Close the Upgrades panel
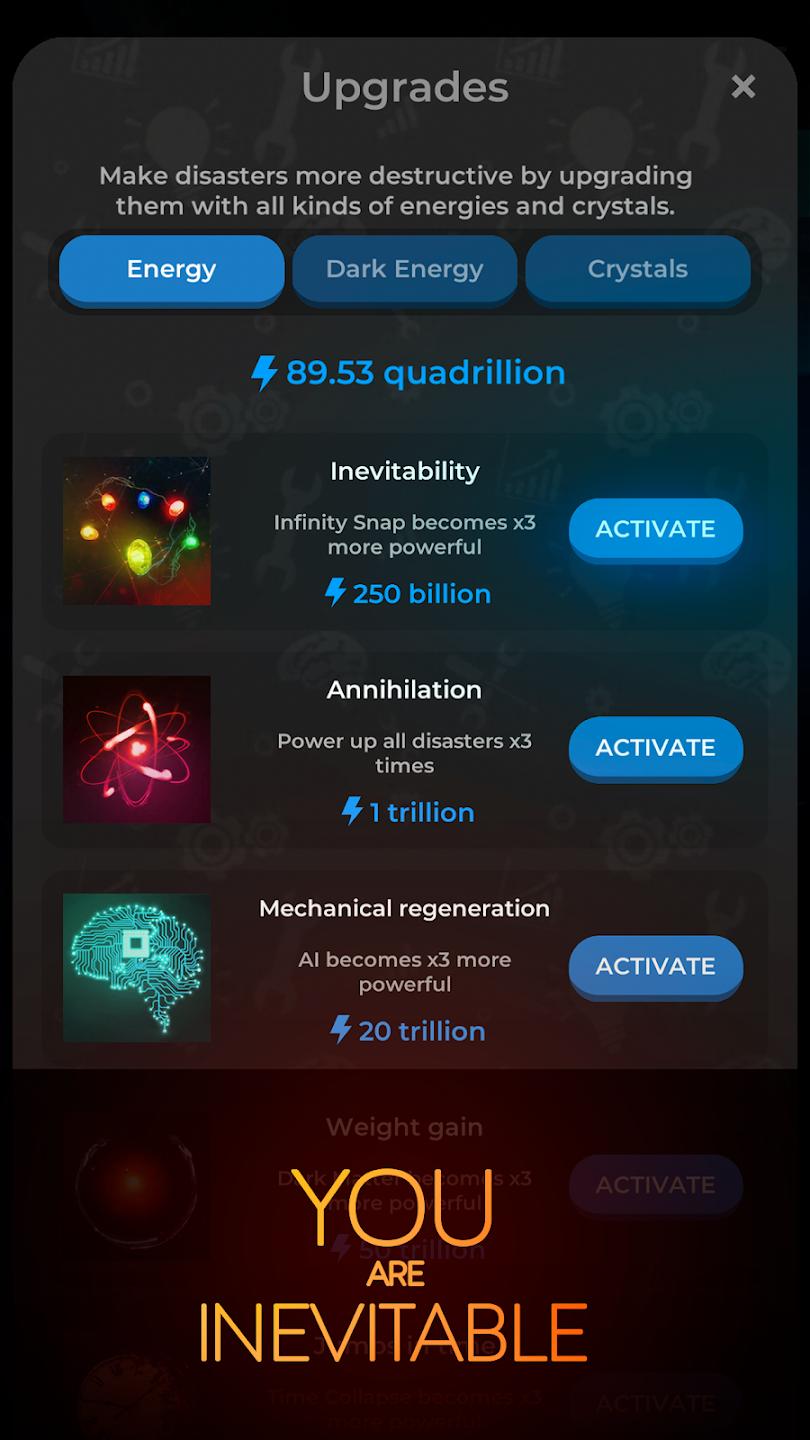The width and height of the screenshot is (810, 1440). pos(743,87)
